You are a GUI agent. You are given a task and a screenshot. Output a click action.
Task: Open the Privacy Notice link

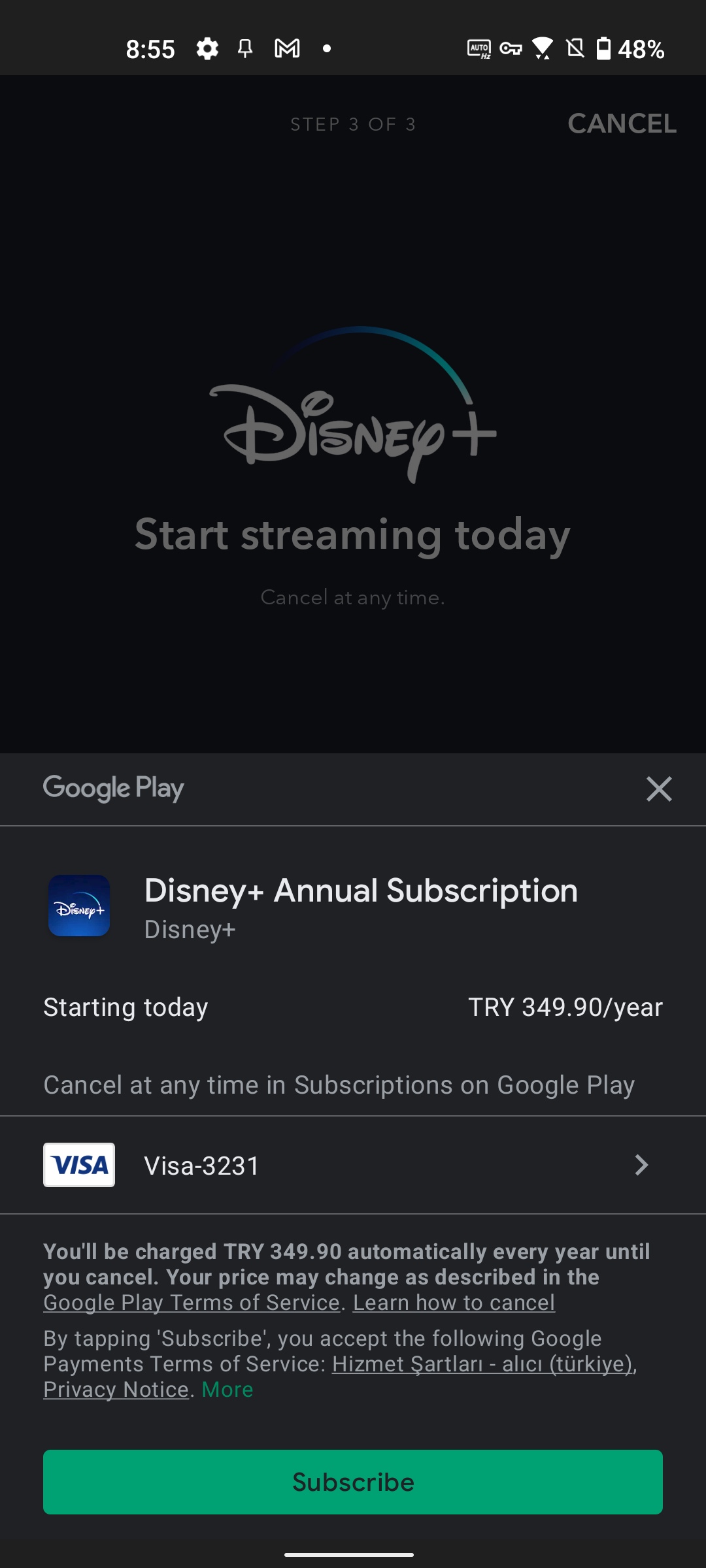(x=116, y=1389)
